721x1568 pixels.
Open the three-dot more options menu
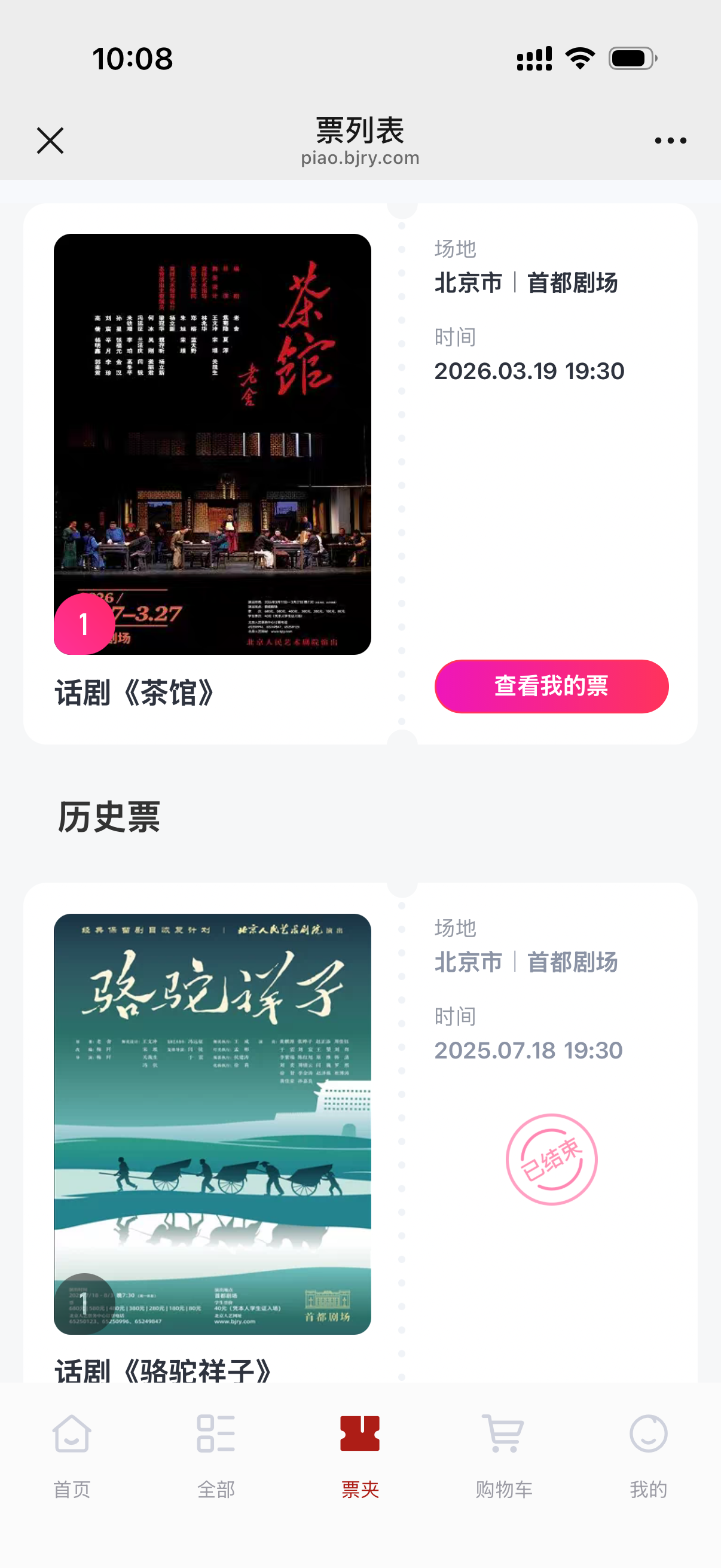[x=670, y=141]
